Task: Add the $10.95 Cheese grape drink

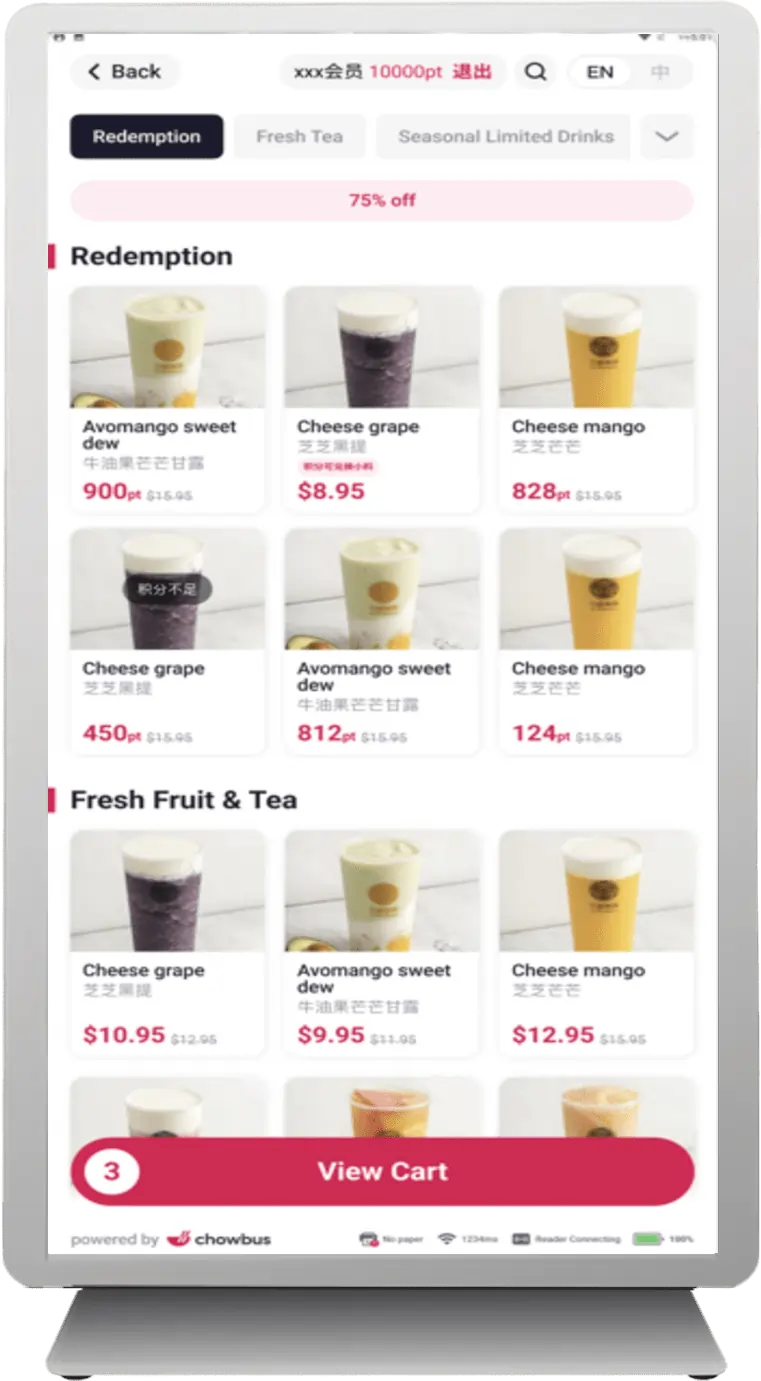Action: point(168,943)
